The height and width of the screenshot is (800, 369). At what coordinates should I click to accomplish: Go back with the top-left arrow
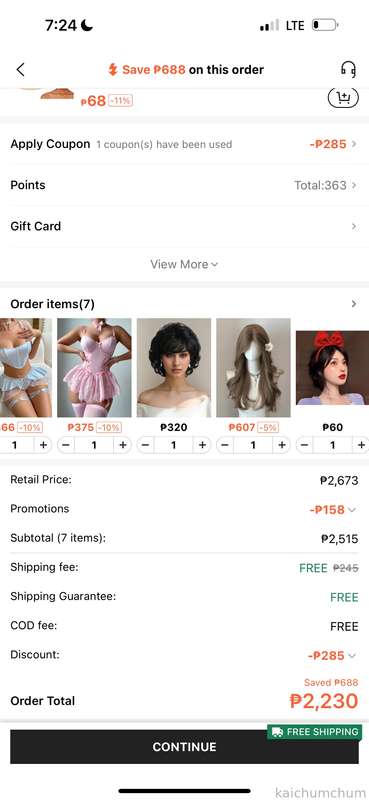[x=20, y=70]
